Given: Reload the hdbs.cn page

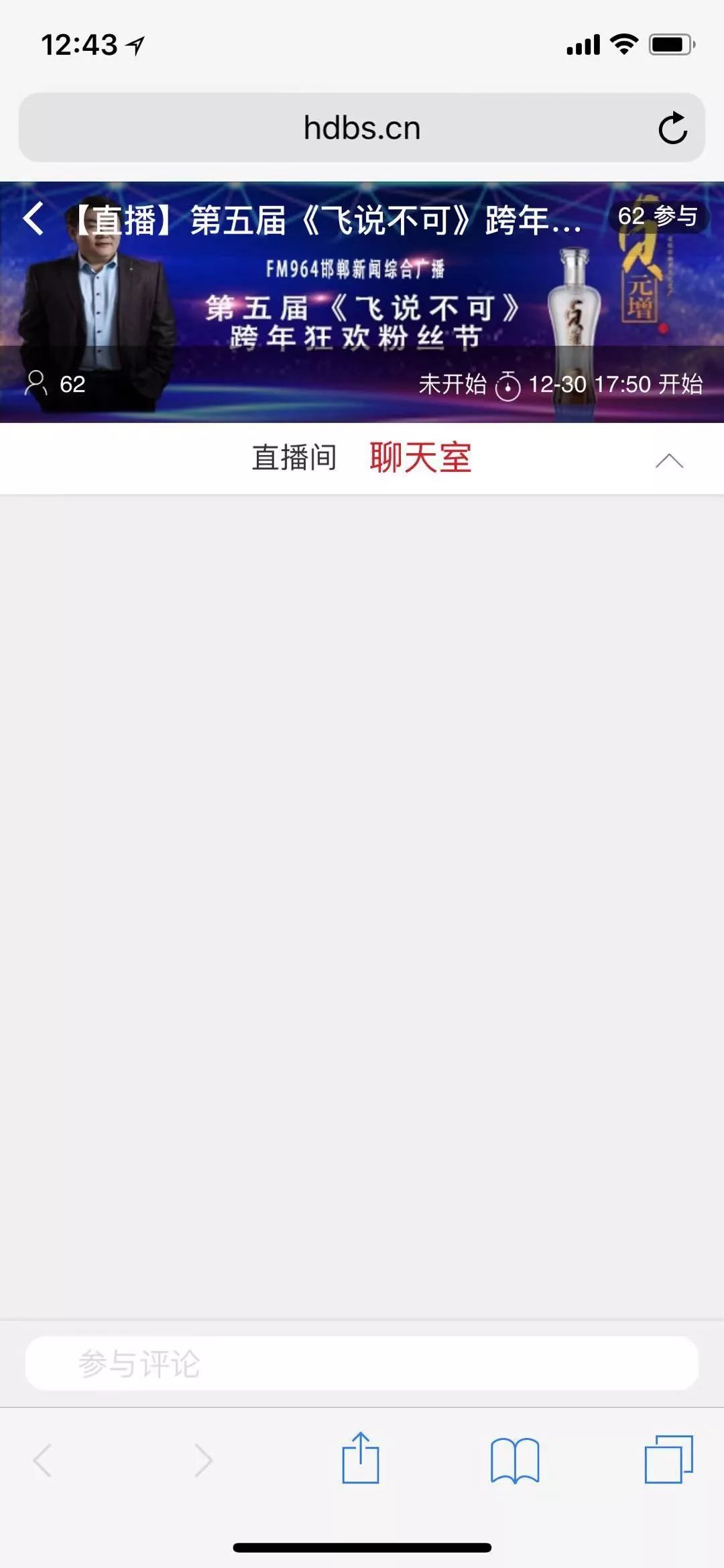Looking at the screenshot, I should [x=672, y=128].
